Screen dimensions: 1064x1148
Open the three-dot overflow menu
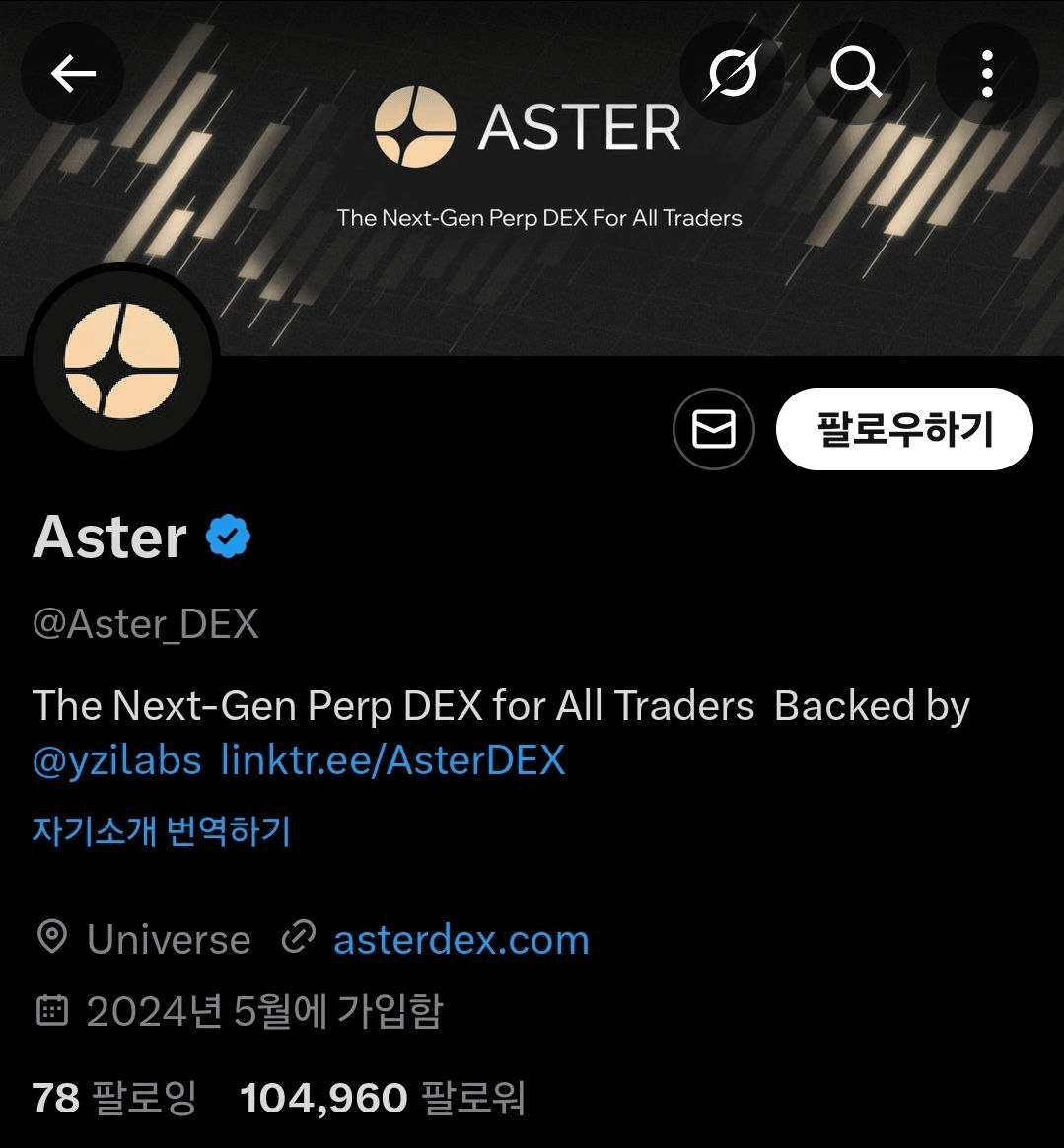986,73
